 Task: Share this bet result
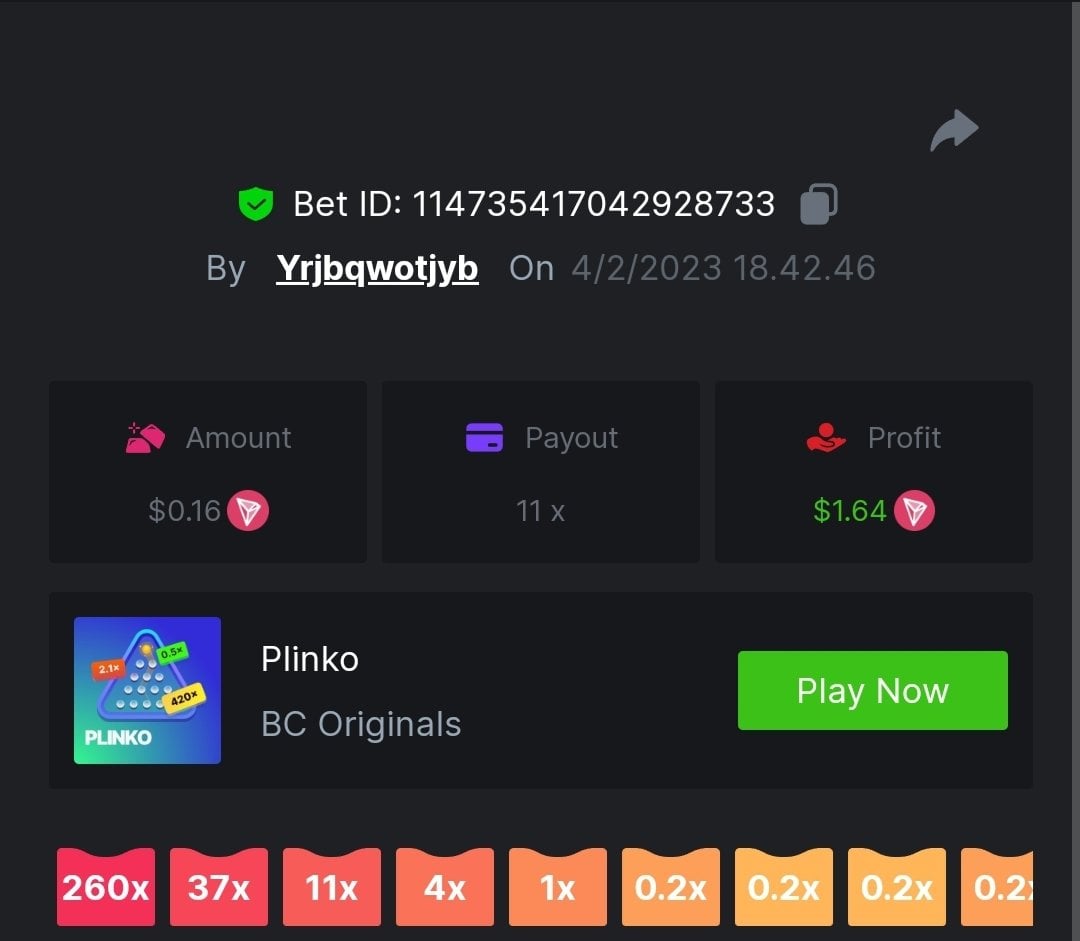pyautogui.click(x=953, y=131)
